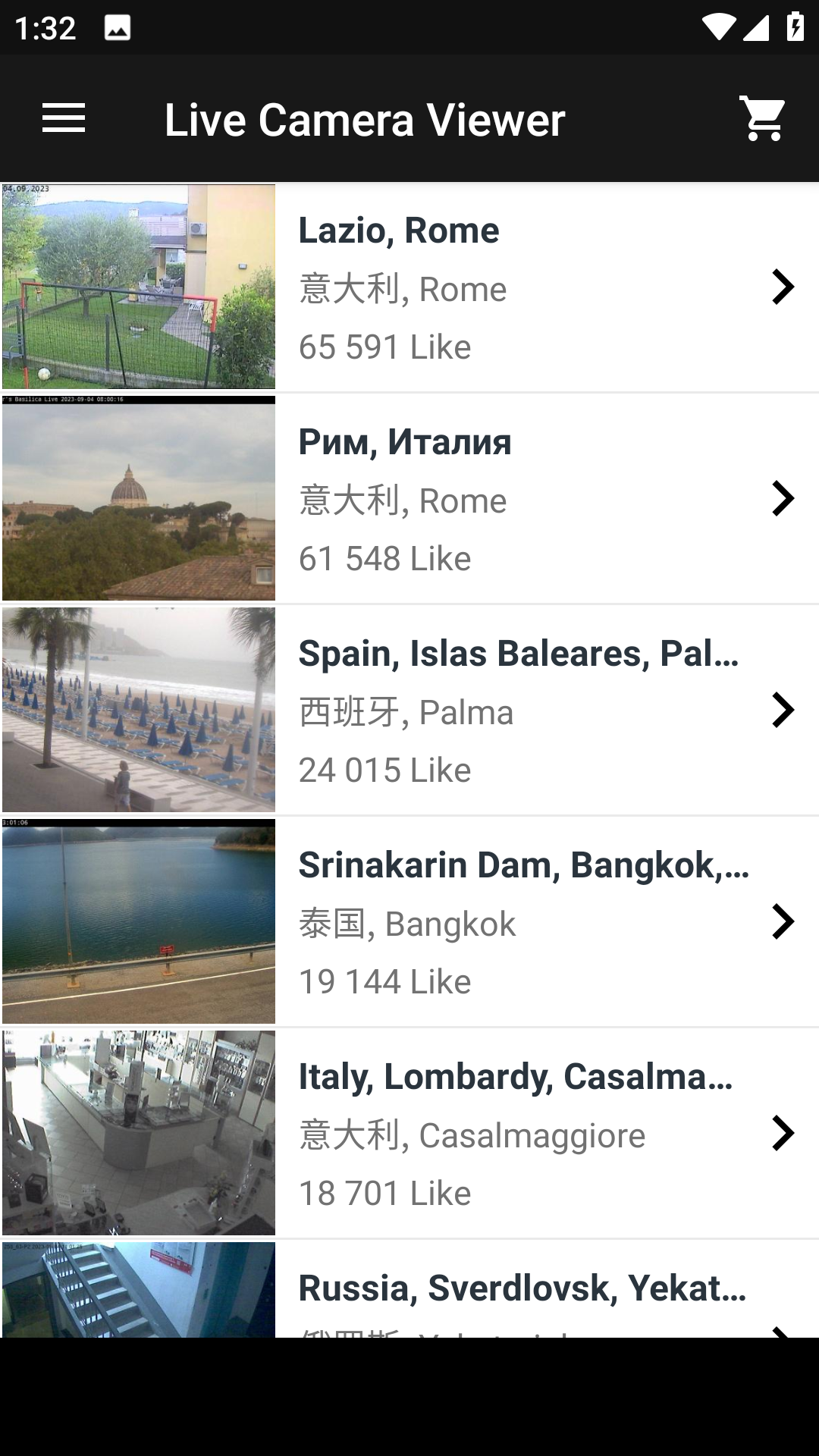Viewport: 819px width, 1456px height.
Task: Open the Lazio, Rome camera
Action: [x=409, y=287]
